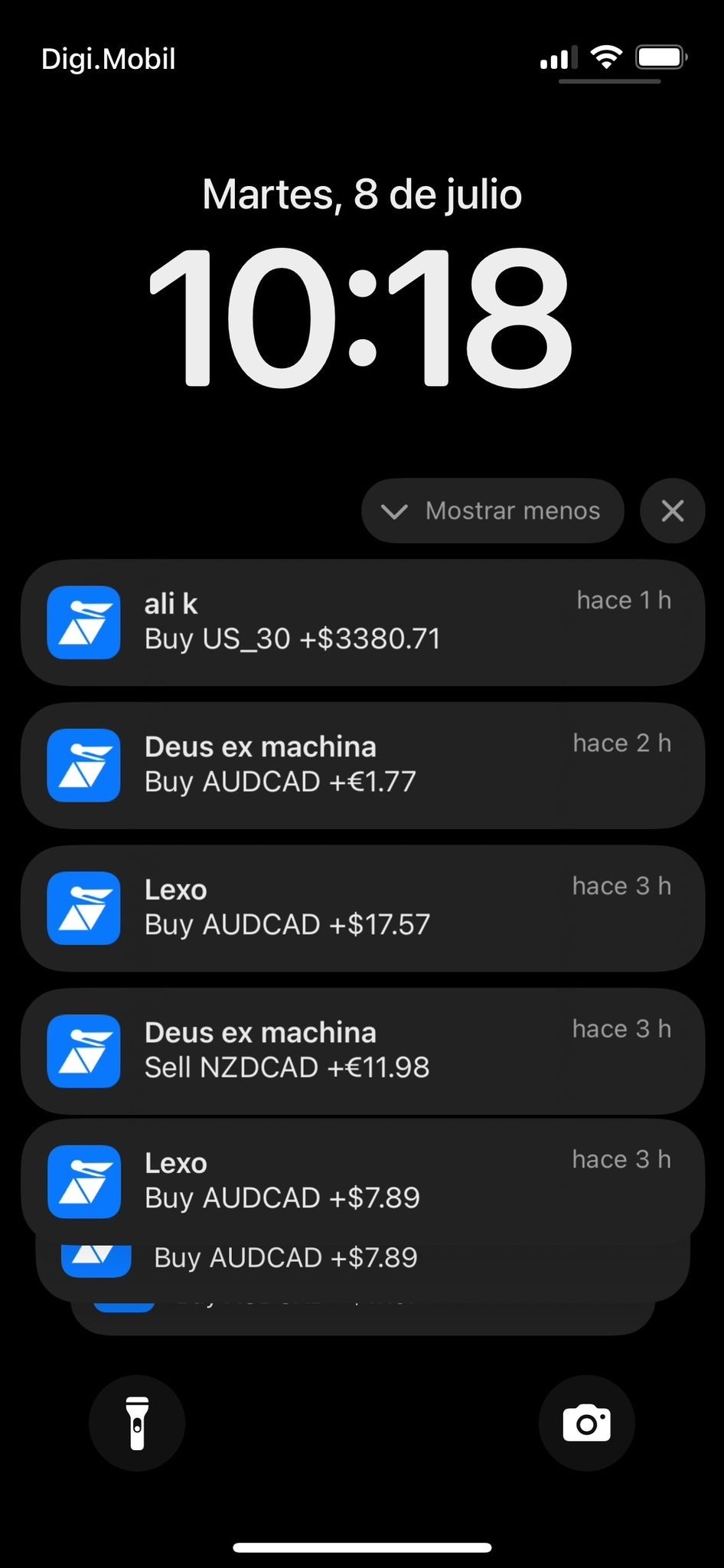Viewport: 724px width, 1568px height.
Task: Open Deus ex machina Buy AUDCAD +€1.77 notification
Action: [362, 765]
